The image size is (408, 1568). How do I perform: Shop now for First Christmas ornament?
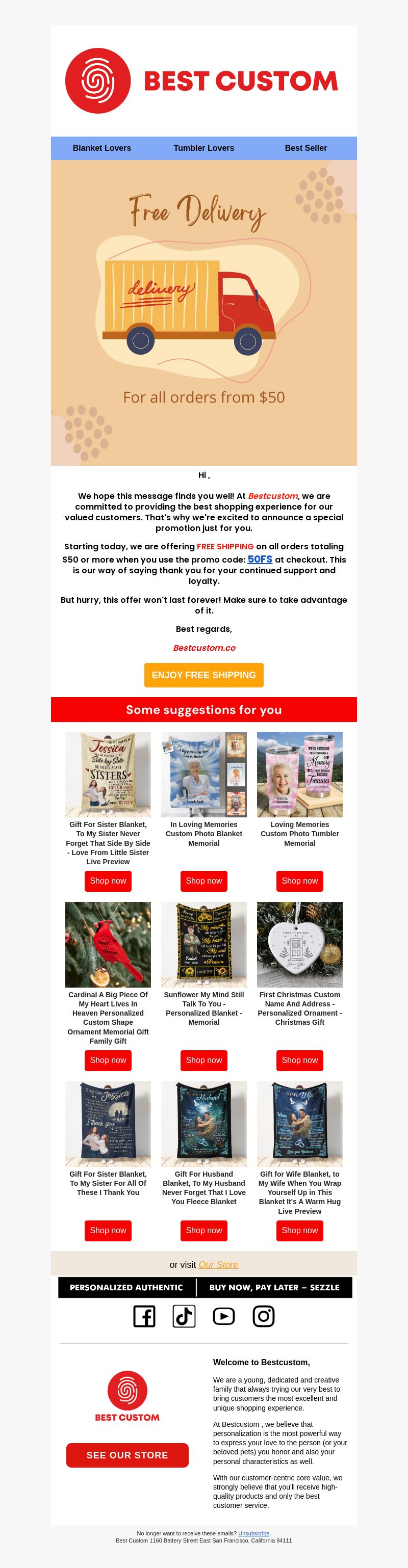(x=299, y=1060)
